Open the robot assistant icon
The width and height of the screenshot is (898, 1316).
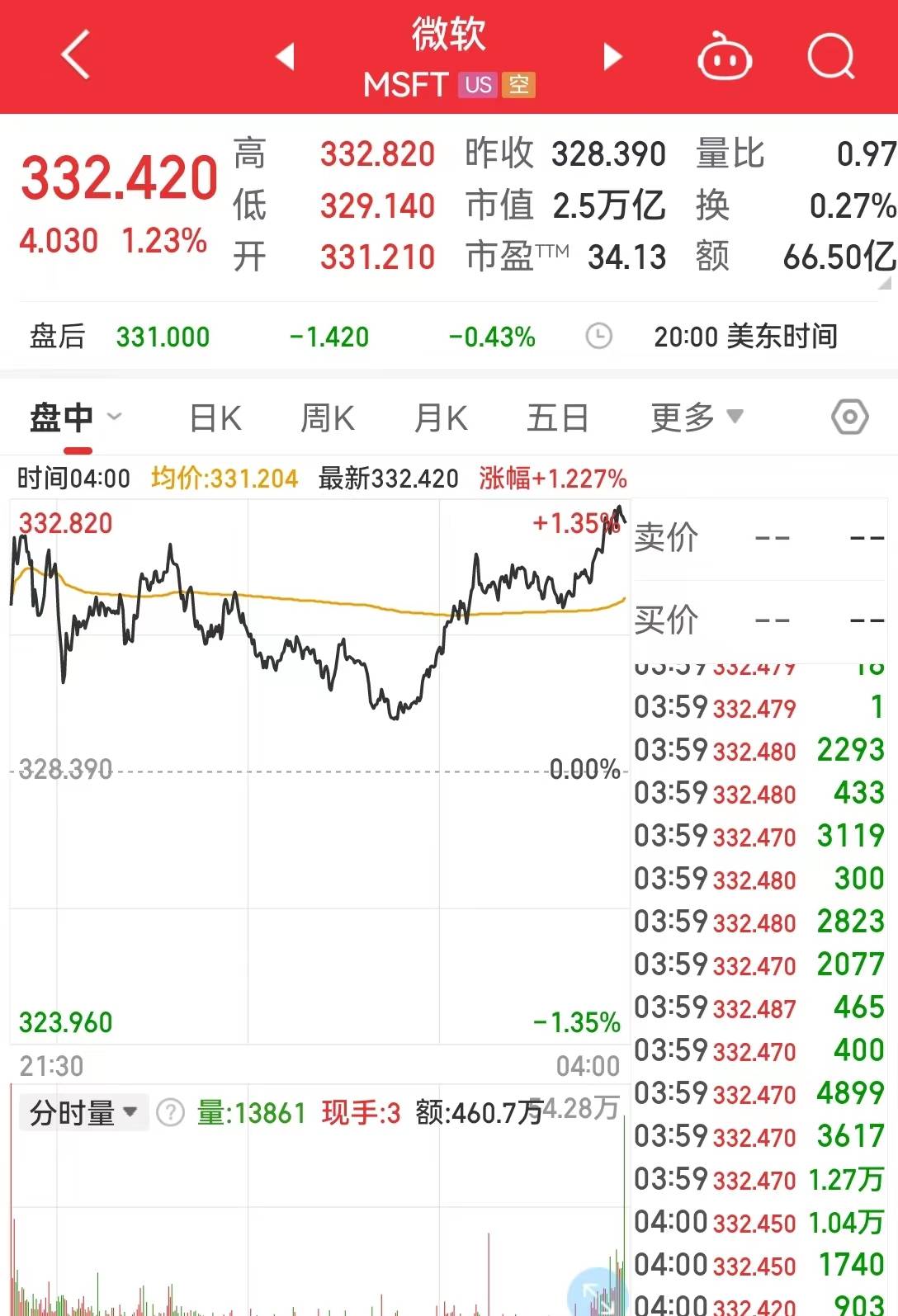click(x=724, y=57)
